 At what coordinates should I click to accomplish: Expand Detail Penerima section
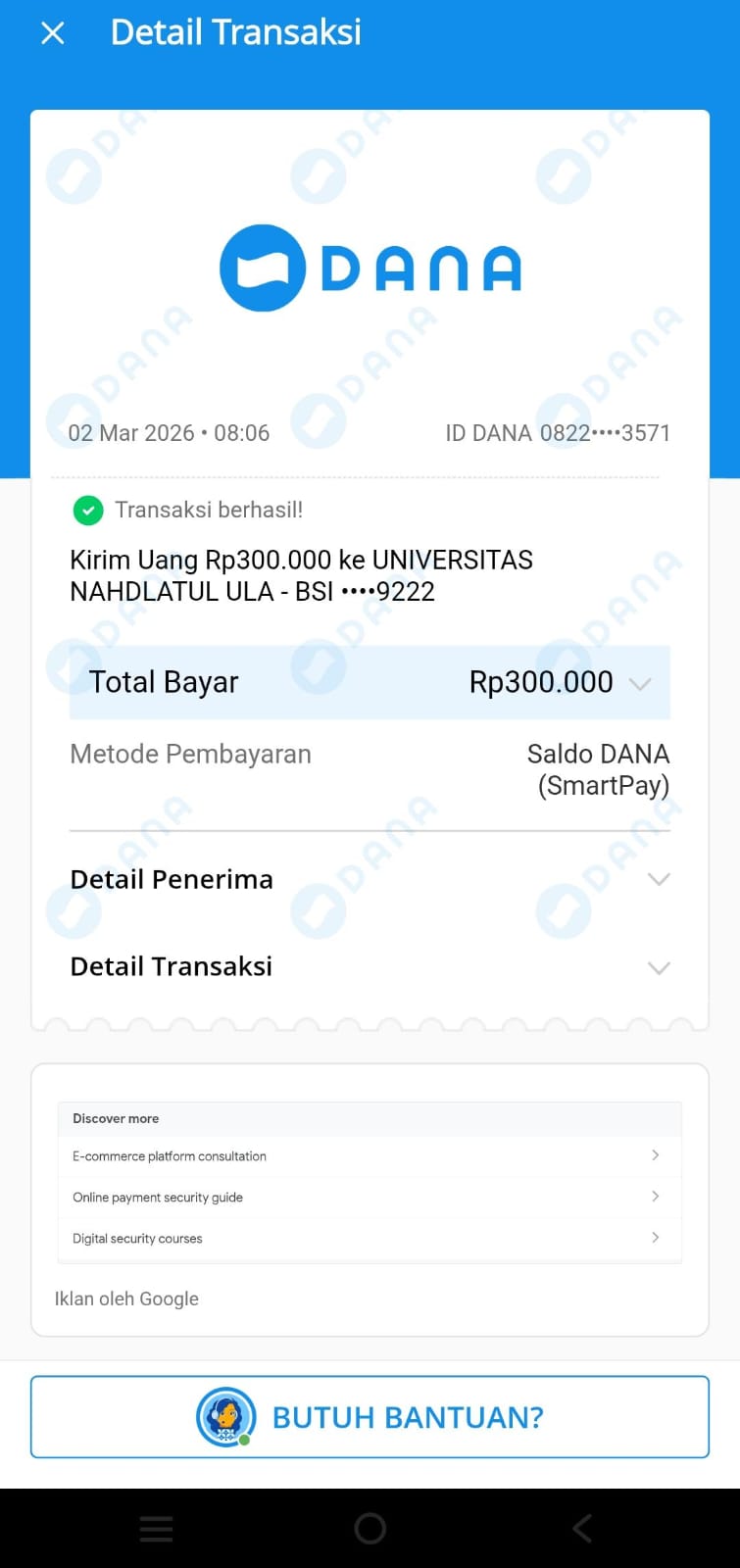pos(658,879)
